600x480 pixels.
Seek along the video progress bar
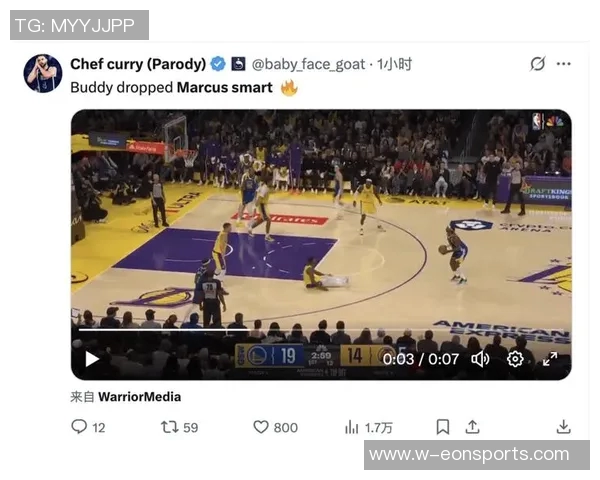point(300,328)
